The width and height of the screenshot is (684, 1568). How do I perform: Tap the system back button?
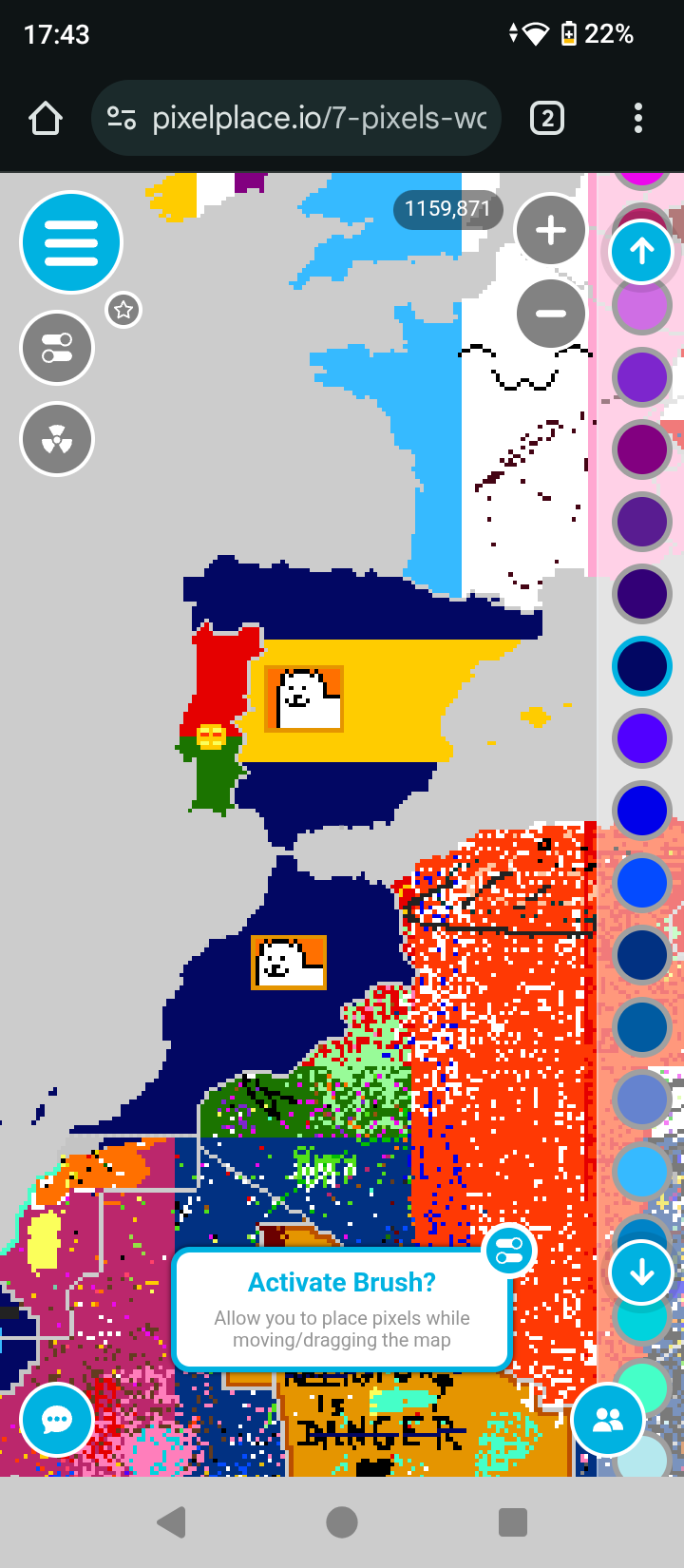tap(171, 1522)
